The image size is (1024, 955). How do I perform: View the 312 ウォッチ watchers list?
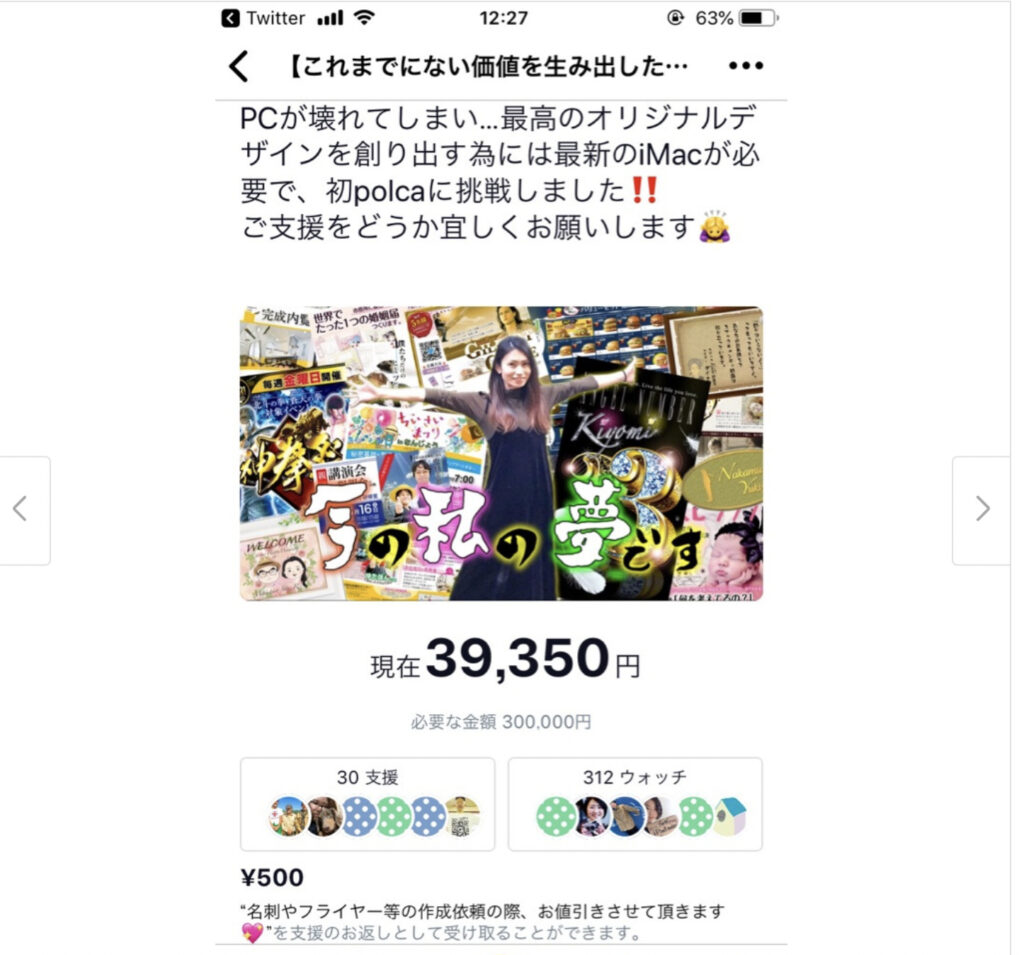pyautogui.click(x=635, y=803)
